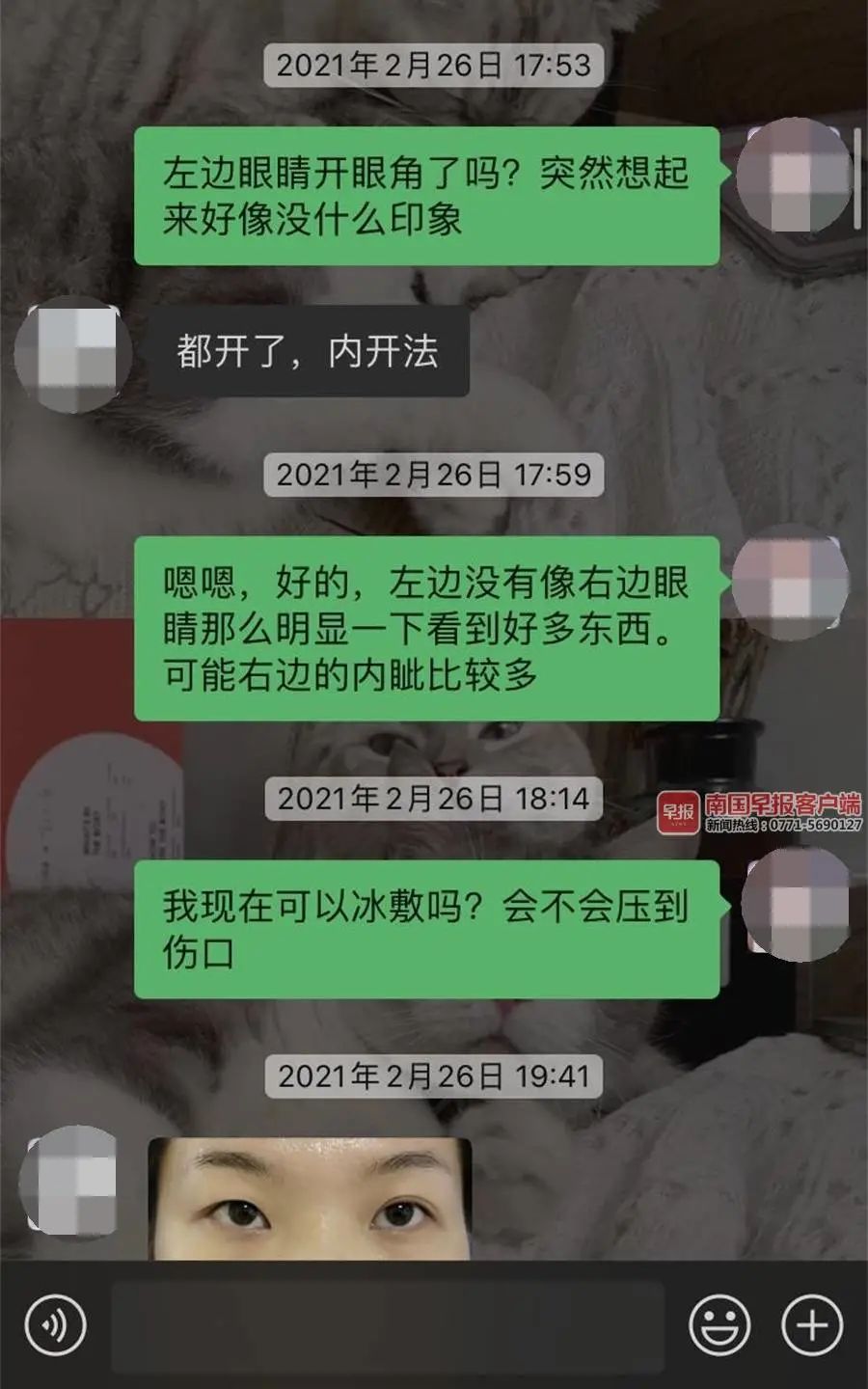This screenshot has width=868, height=1389.
Task: Open sender avatar beside "都开了，内开法"
Action: pos(72,354)
